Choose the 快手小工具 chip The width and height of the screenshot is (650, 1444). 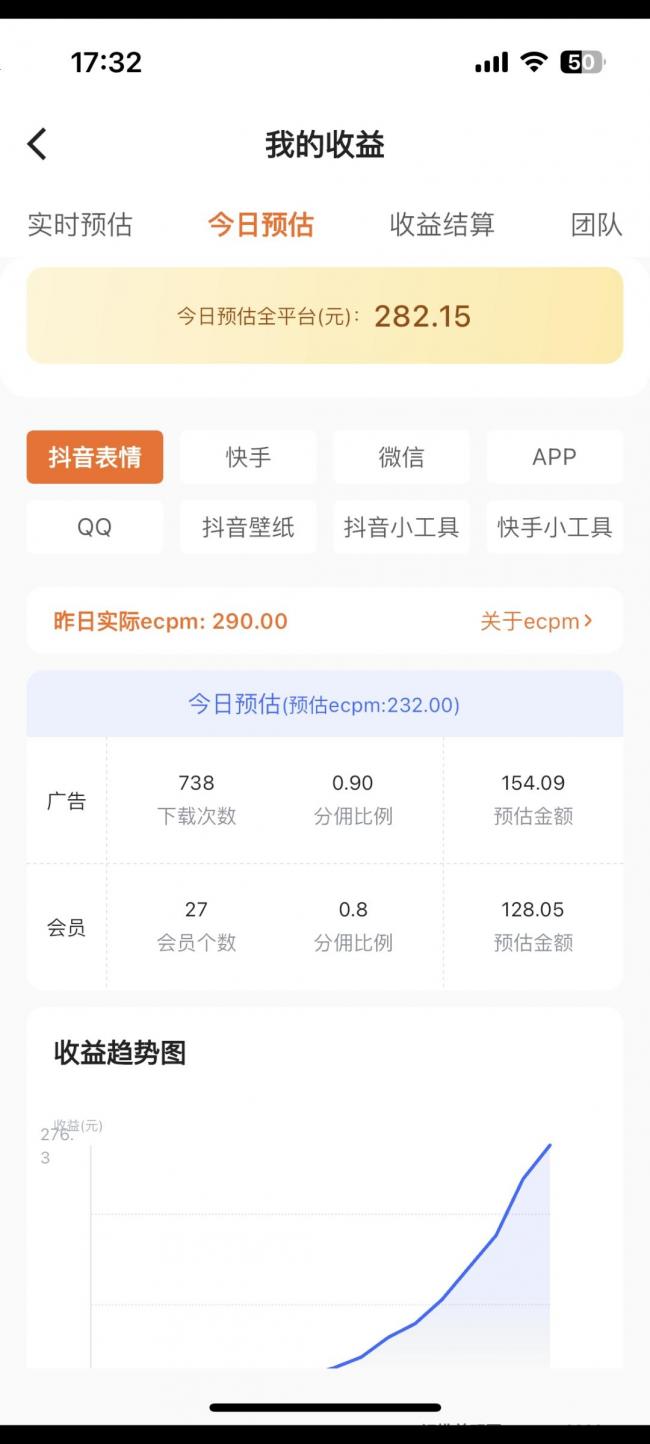click(555, 527)
